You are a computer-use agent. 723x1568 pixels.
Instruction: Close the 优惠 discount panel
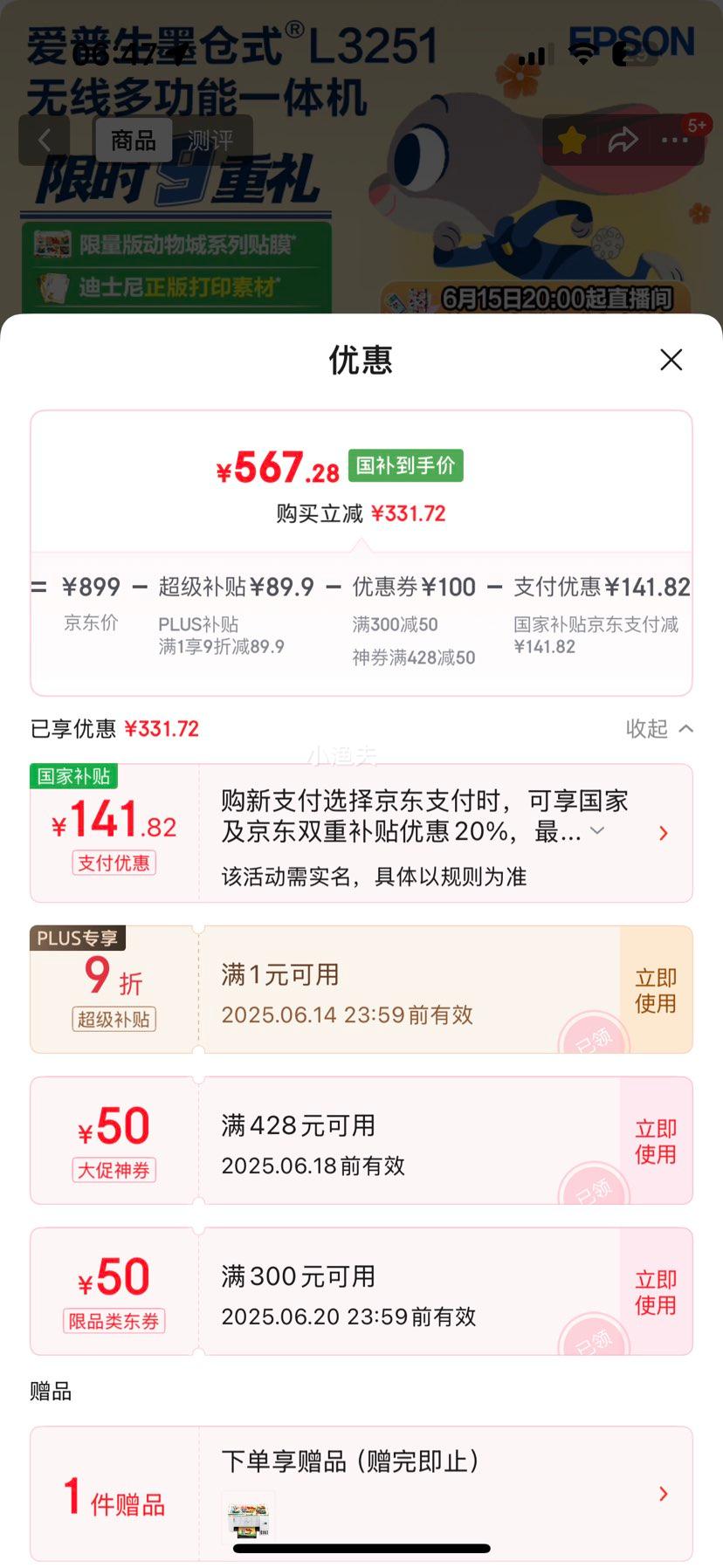pos(671,360)
